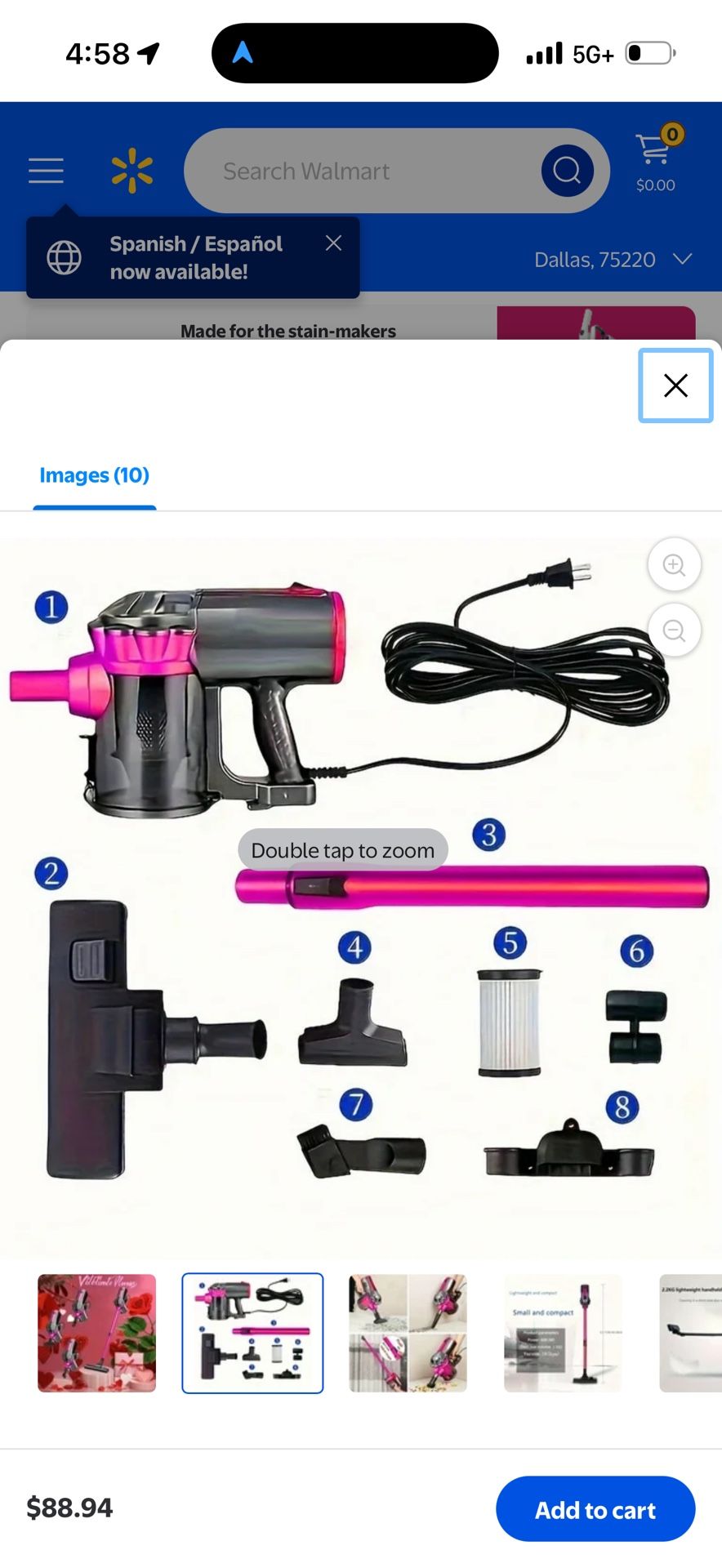Tap the globe icon on the Spanish banner
Image resolution: width=722 pixels, height=1568 pixels.
point(64,256)
